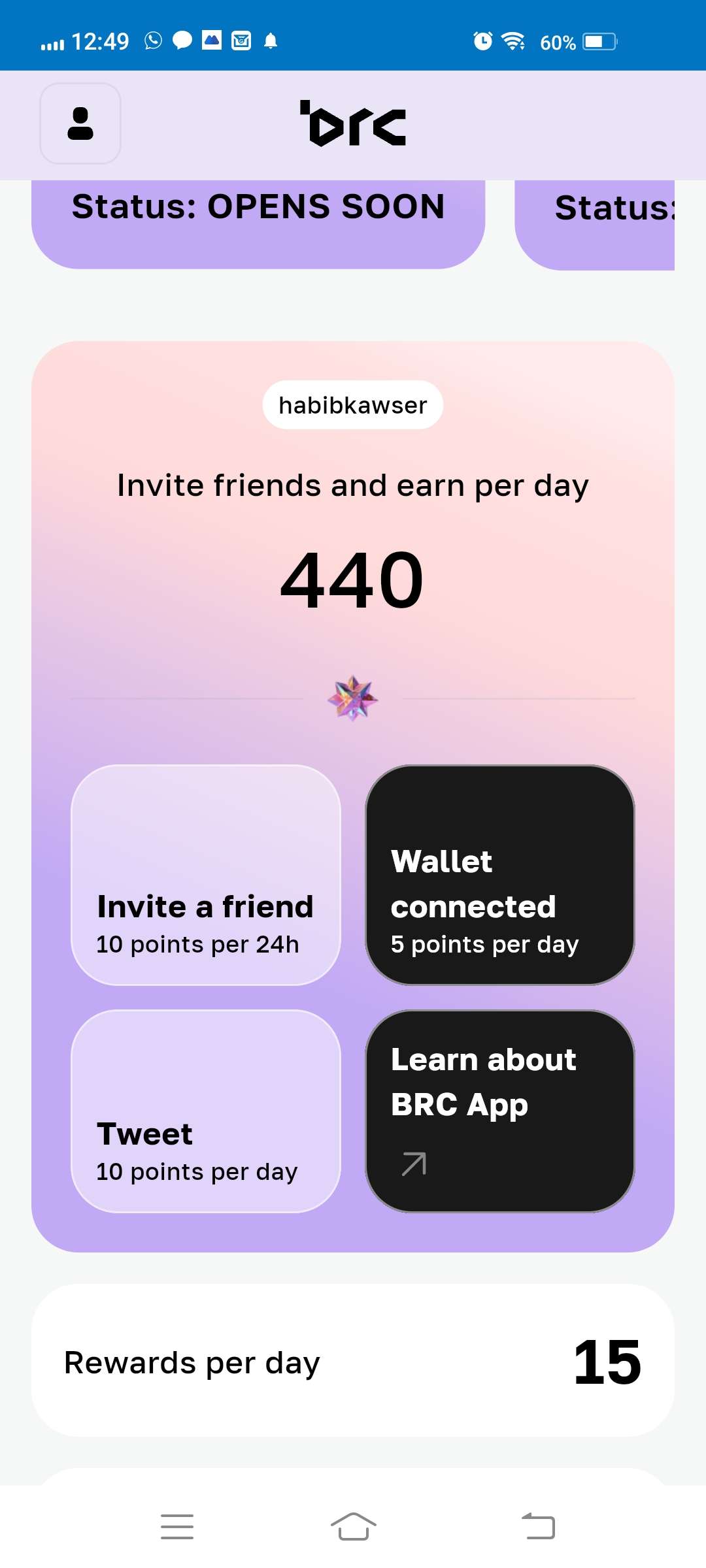Open Learn about BRC App link
Image resolution: width=706 pixels, height=1568 pixels.
click(x=500, y=1111)
